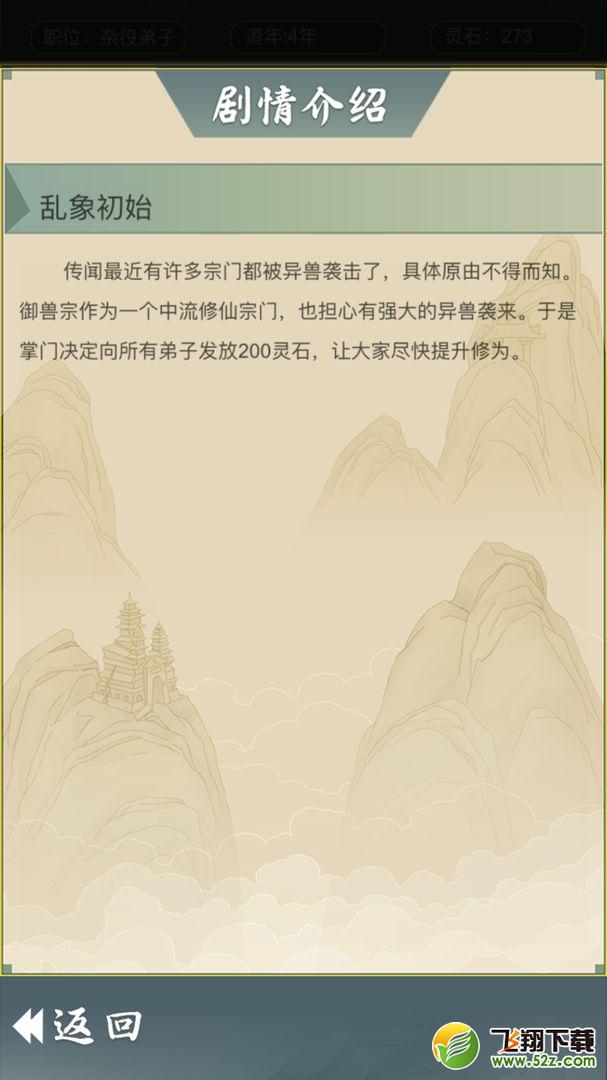The height and width of the screenshot is (1080, 607).
Task: Tap the 返回 back button
Action: coord(77,1026)
